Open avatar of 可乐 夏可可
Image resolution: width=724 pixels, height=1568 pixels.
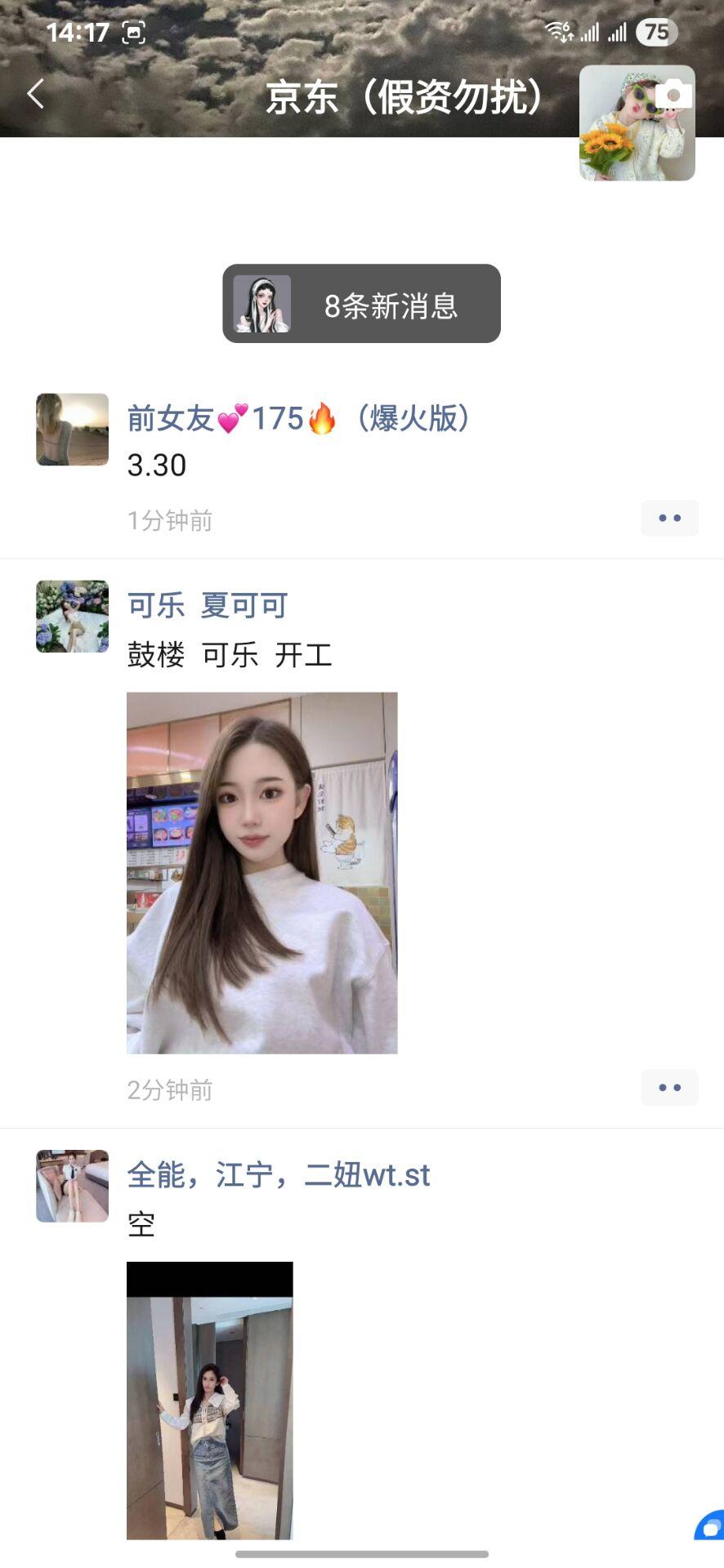72,617
